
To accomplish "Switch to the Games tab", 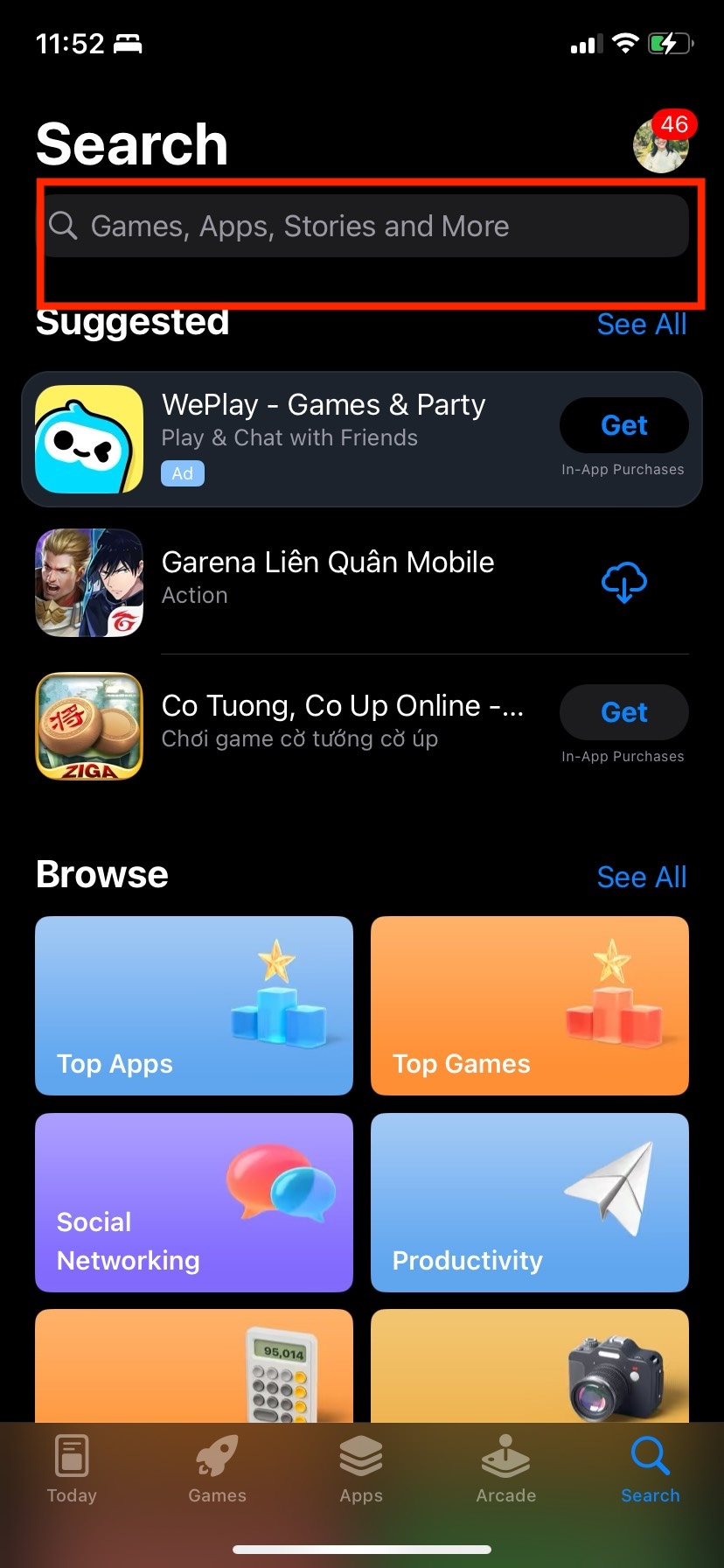I will coord(217,1468).
